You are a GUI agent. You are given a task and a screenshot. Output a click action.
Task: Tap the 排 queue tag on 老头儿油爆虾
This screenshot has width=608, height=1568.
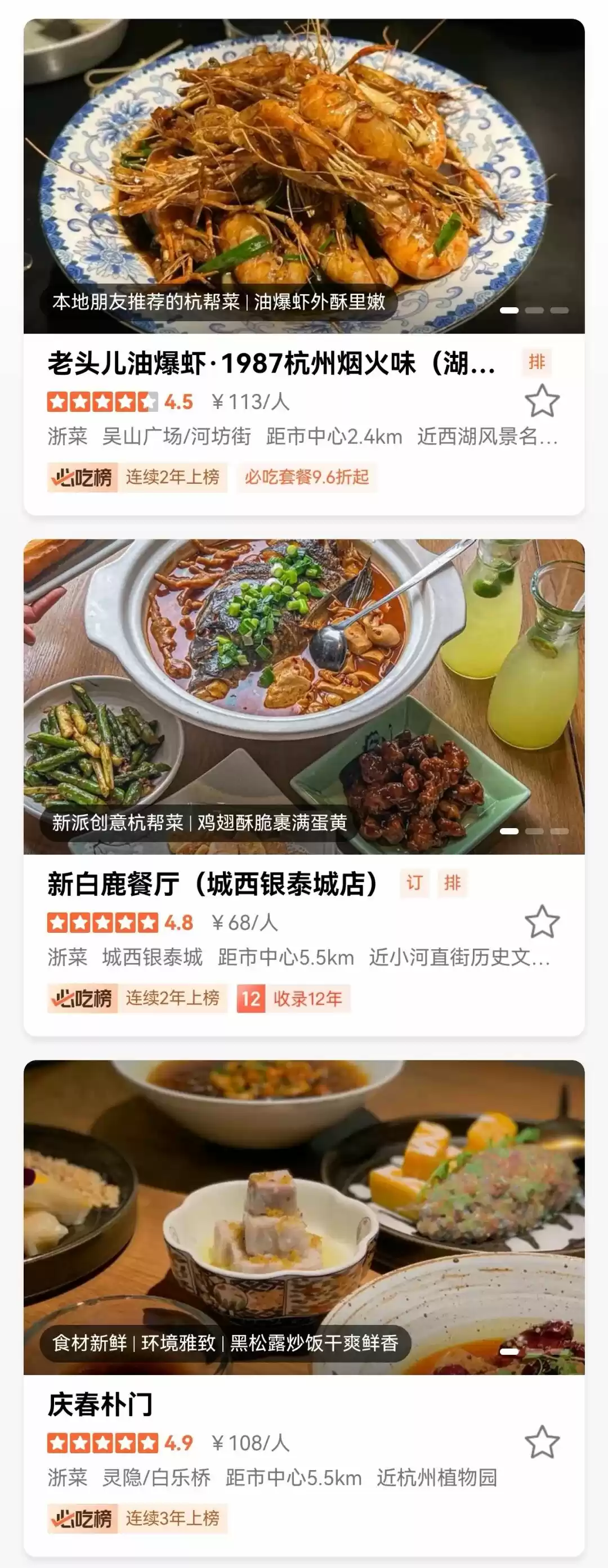point(537,362)
